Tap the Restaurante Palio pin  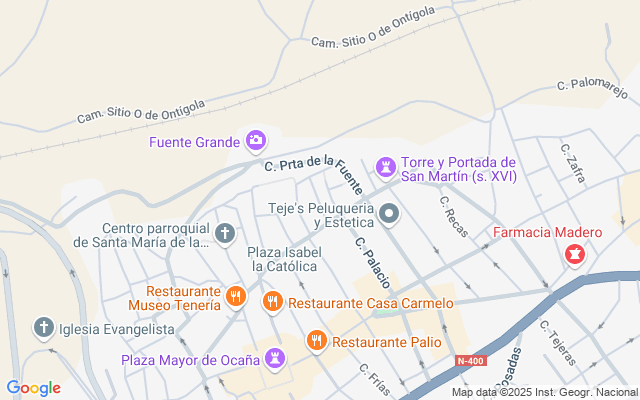(x=316, y=341)
